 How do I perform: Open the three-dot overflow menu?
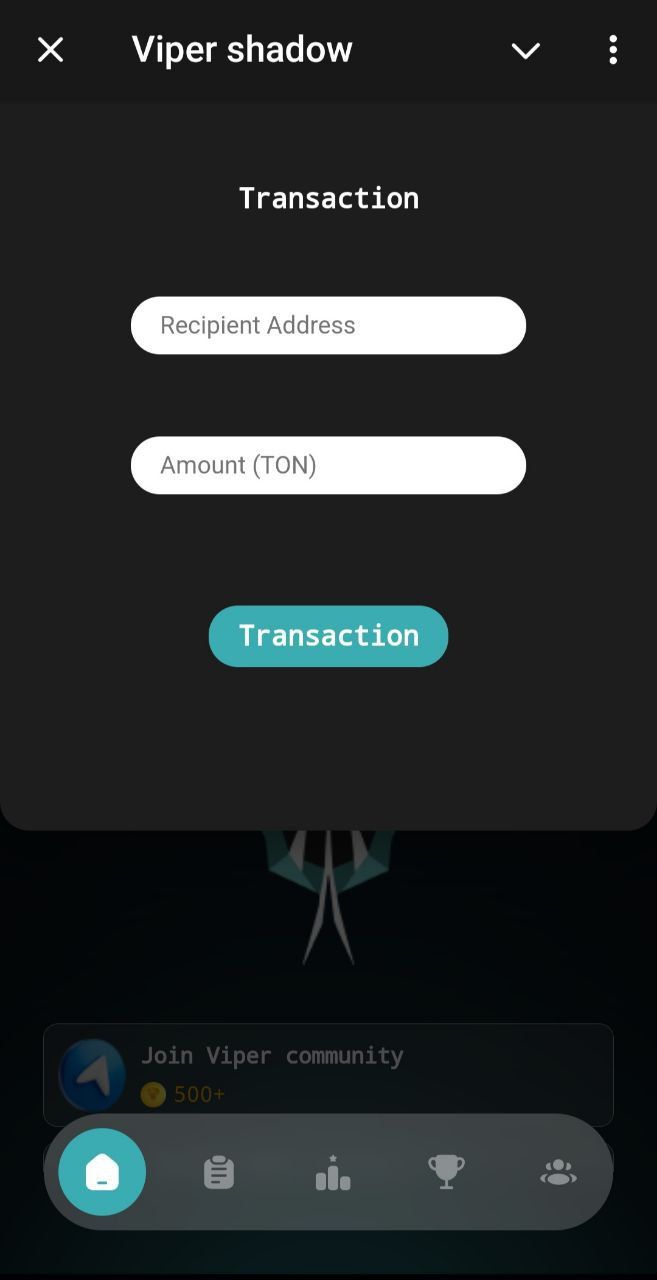click(x=613, y=50)
